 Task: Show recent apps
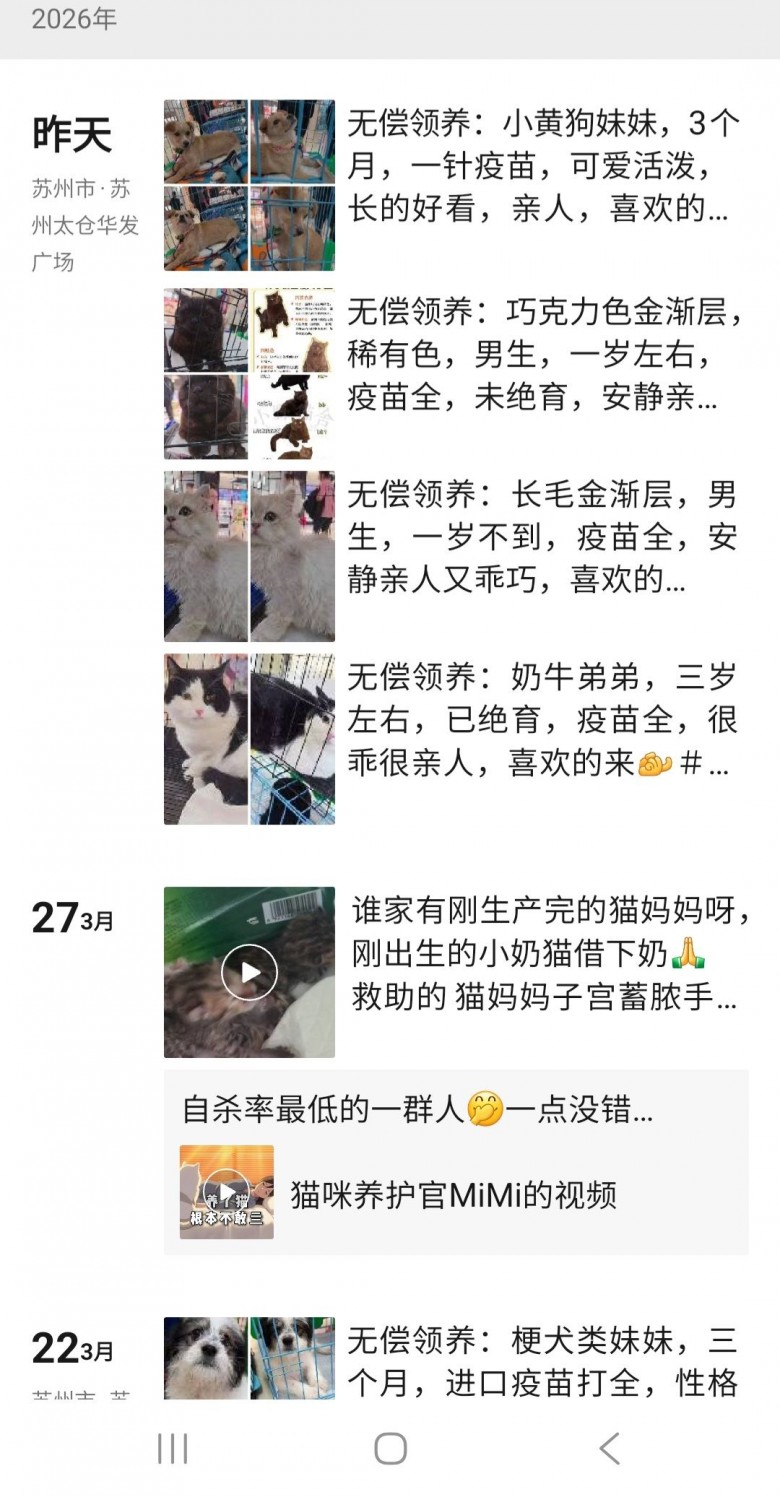tap(172, 1448)
